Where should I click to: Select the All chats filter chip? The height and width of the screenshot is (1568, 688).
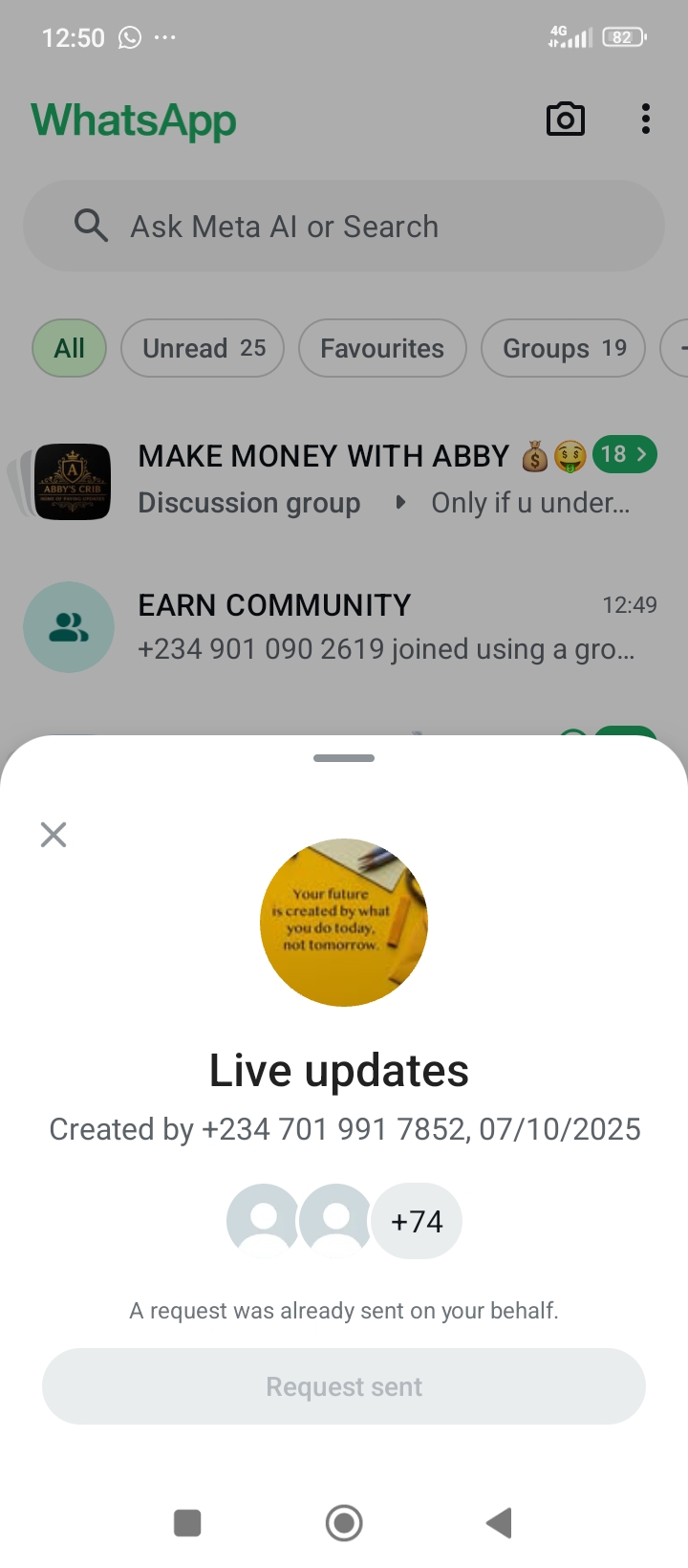point(69,348)
